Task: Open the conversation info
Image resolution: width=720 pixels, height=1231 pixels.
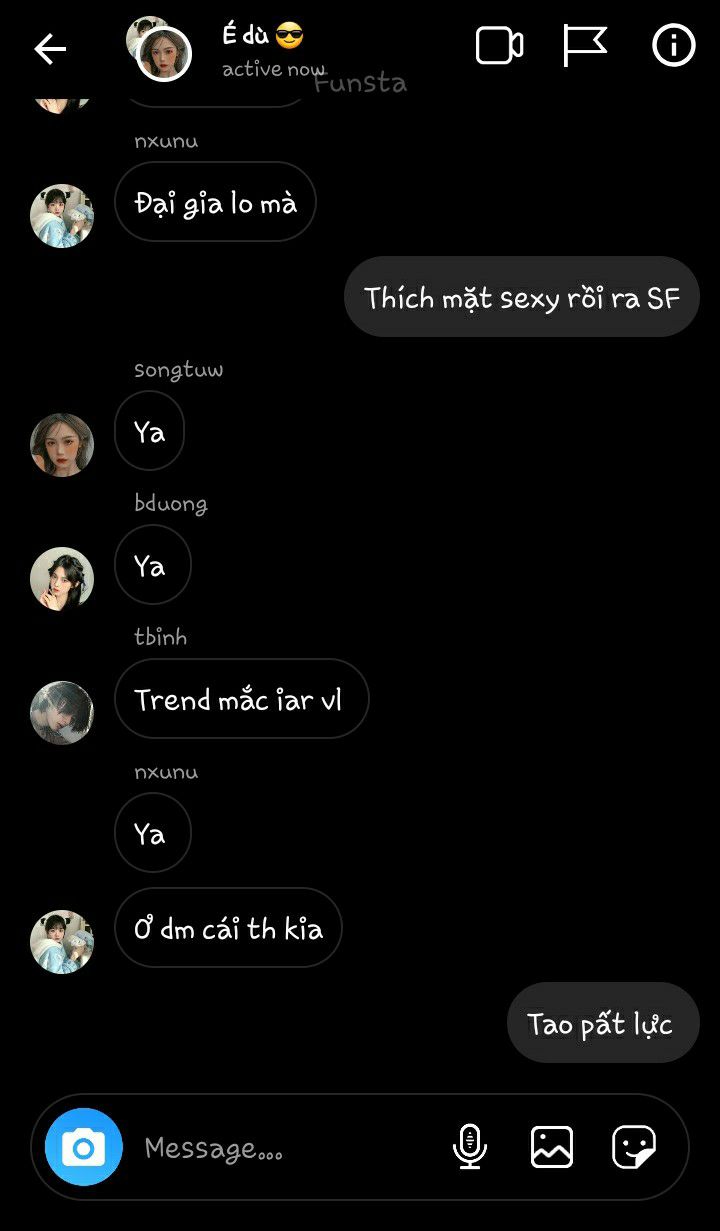Action: click(x=673, y=46)
